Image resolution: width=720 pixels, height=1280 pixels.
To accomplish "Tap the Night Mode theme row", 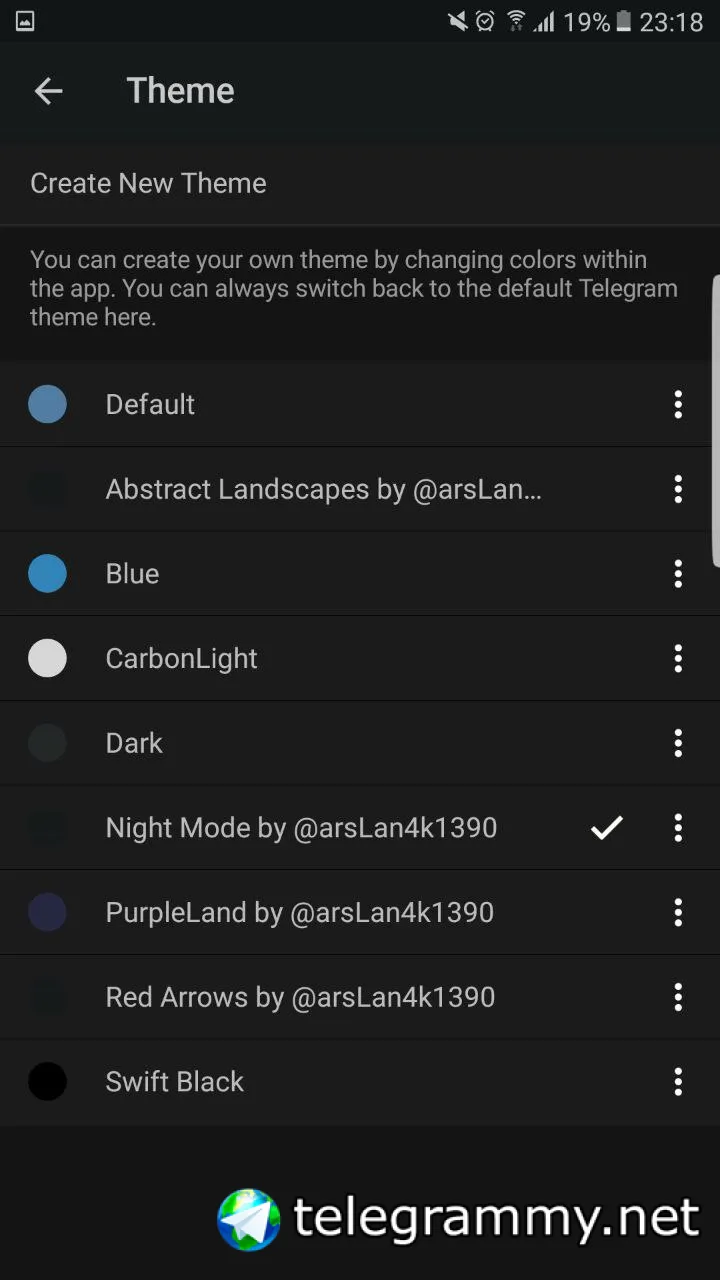I will pyautogui.click(x=301, y=828).
